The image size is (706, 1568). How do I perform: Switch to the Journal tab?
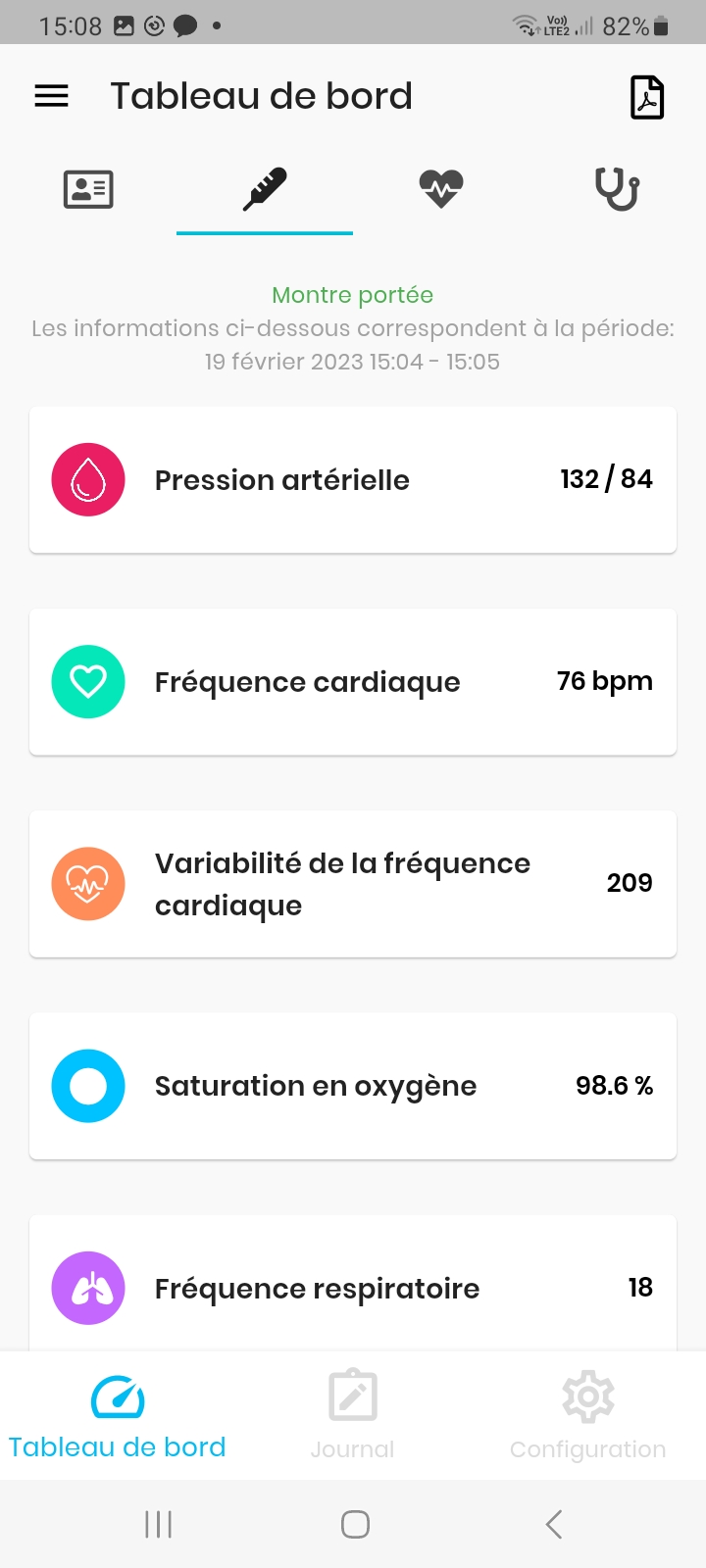(353, 1417)
